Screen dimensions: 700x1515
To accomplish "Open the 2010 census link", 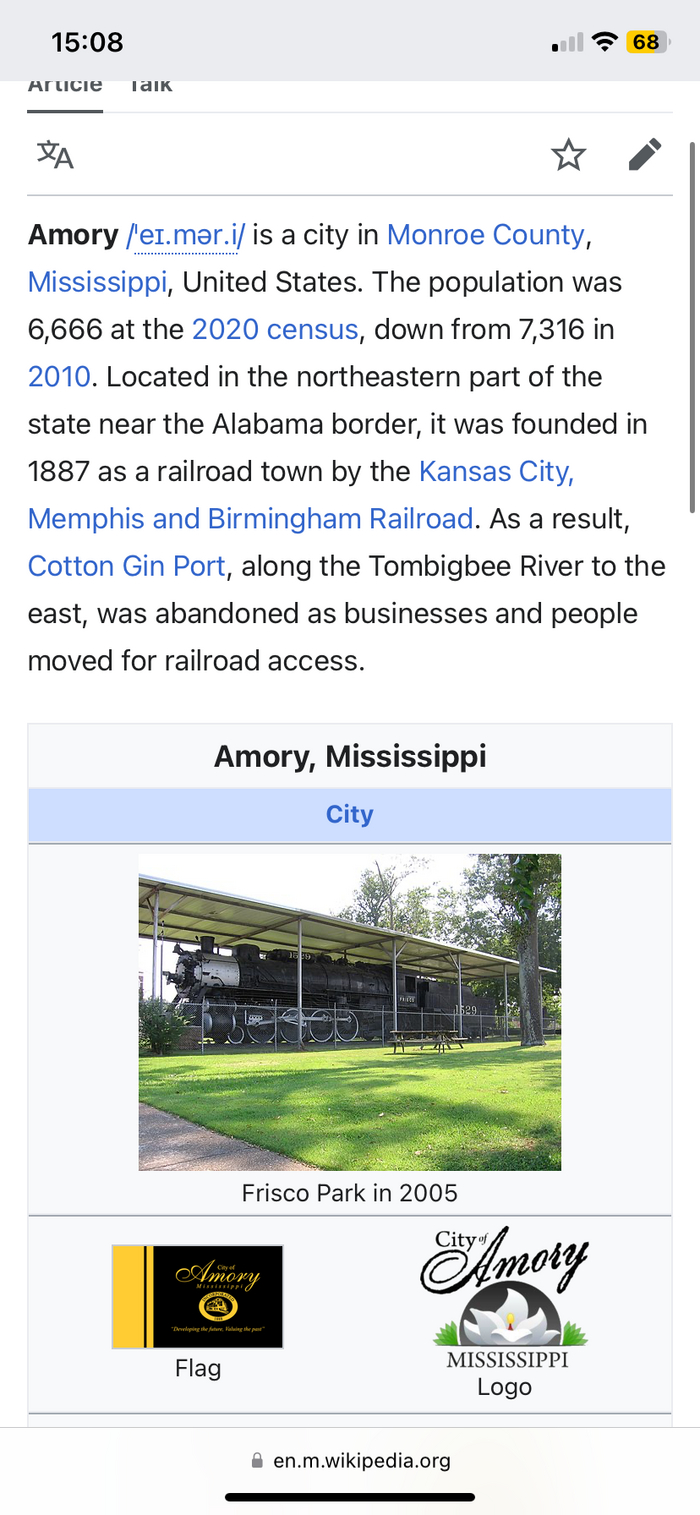I will (59, 377).
